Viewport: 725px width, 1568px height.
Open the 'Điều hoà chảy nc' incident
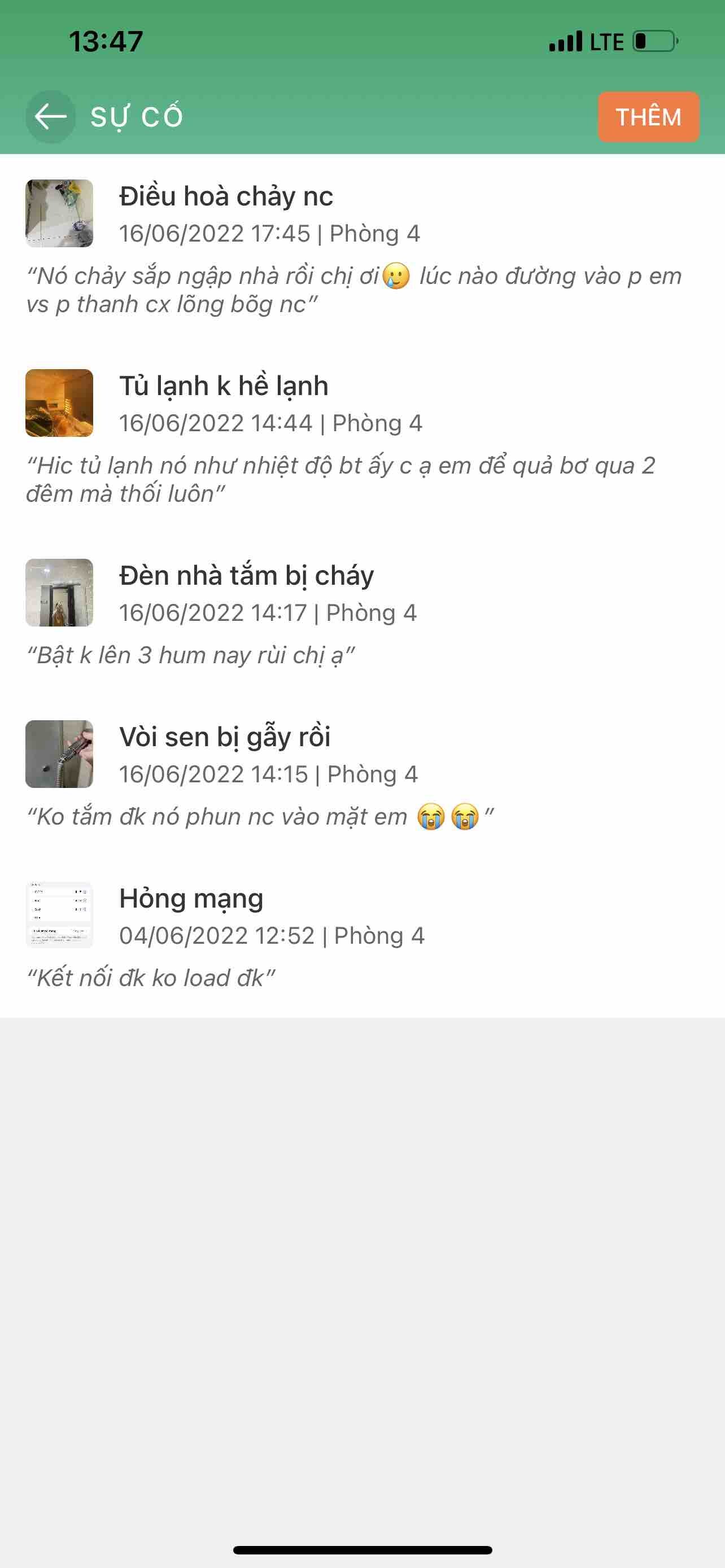(226, 196)
